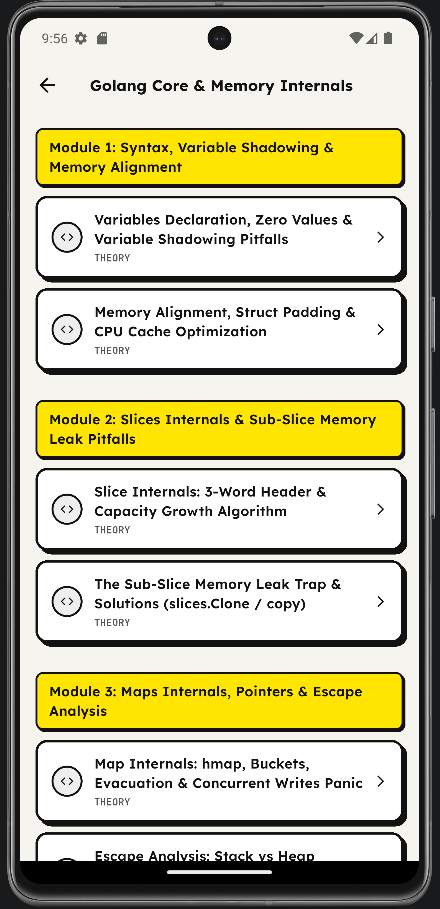
Task: Open Variables Declaration, Zero Values lesson
Action: tap(219, 237)
